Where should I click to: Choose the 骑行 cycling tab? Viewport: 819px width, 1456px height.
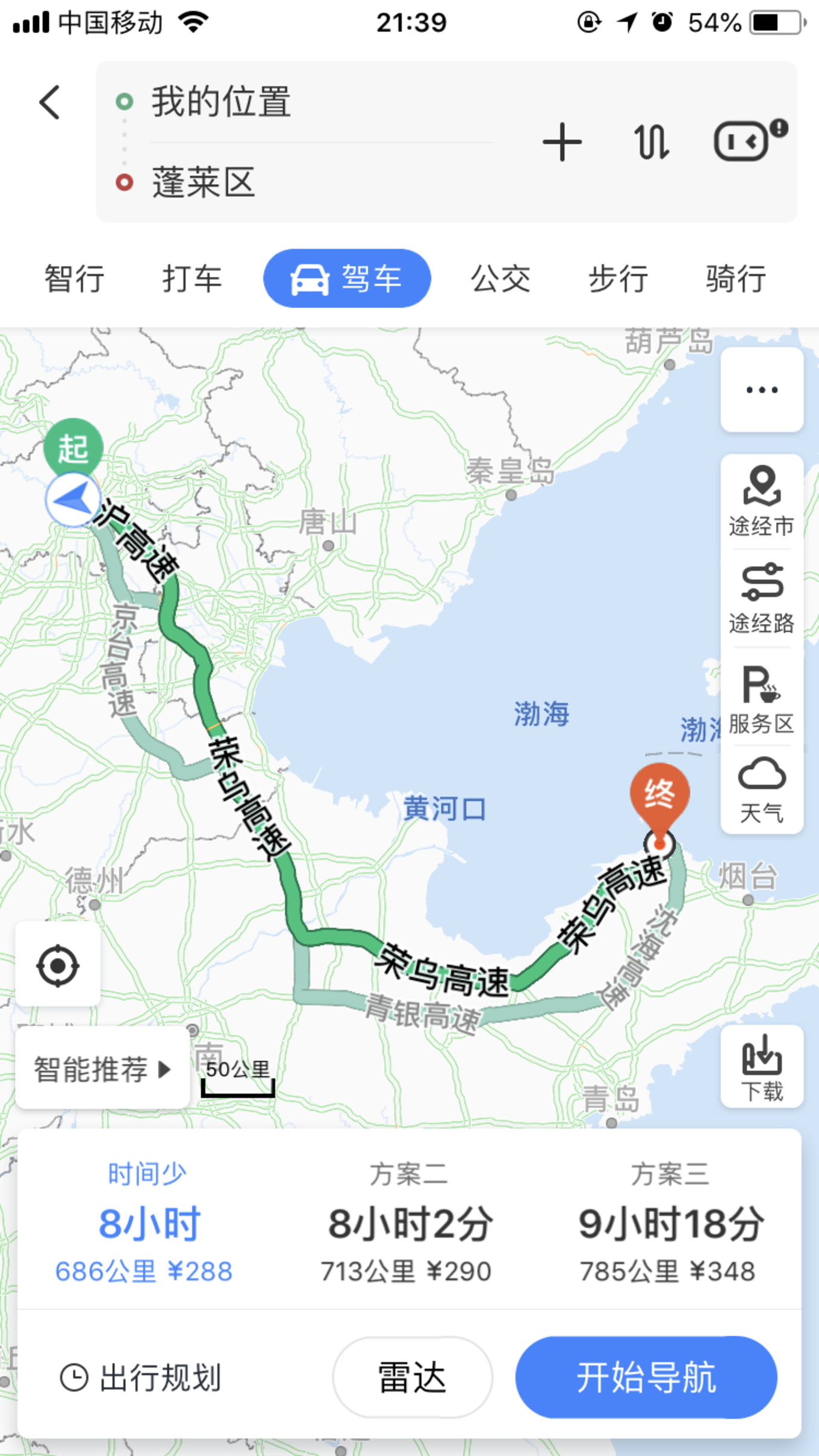736,279
